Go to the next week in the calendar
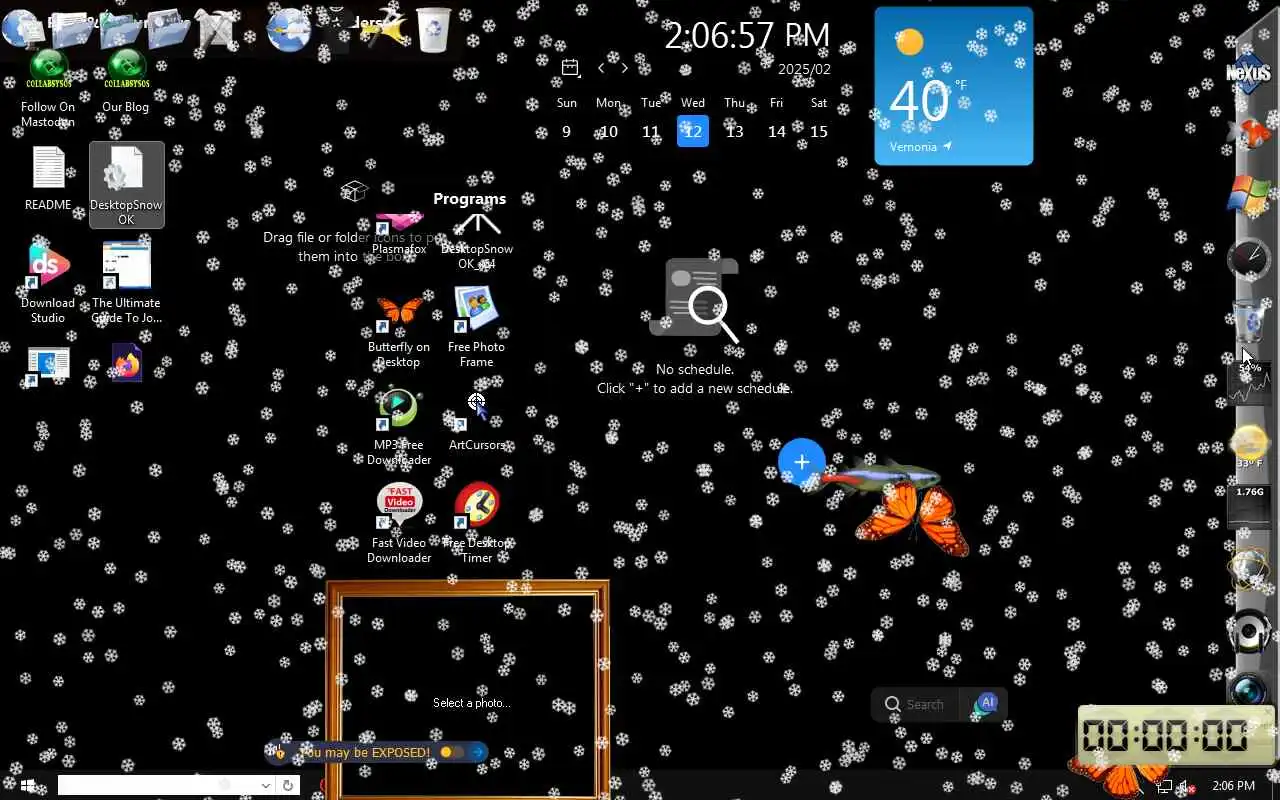Image resolution: width=1280 pixels, height=800 pixels. (625, 68)
